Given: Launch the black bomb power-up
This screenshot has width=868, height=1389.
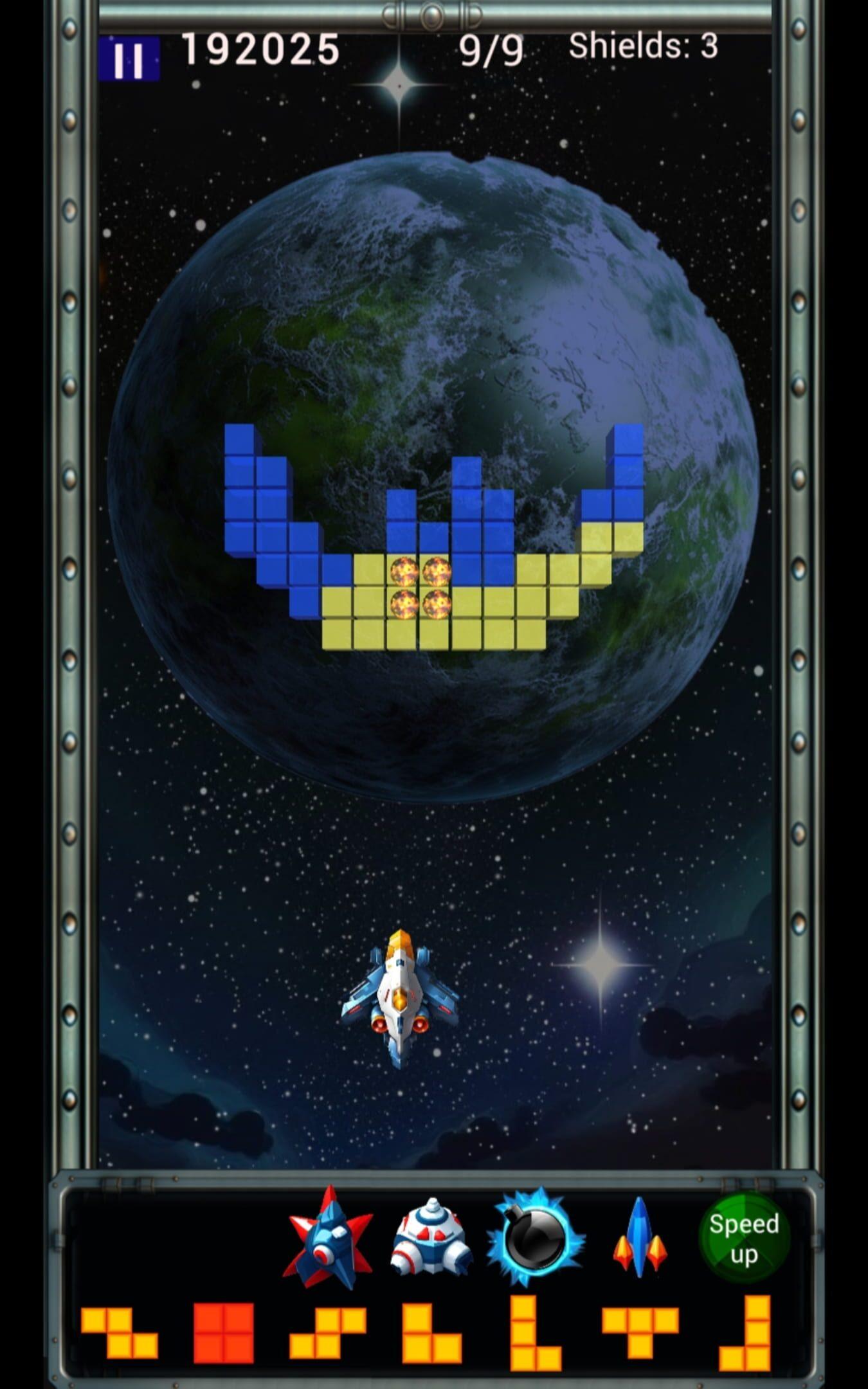Looking at the screenshot, I should (535, 1237).
